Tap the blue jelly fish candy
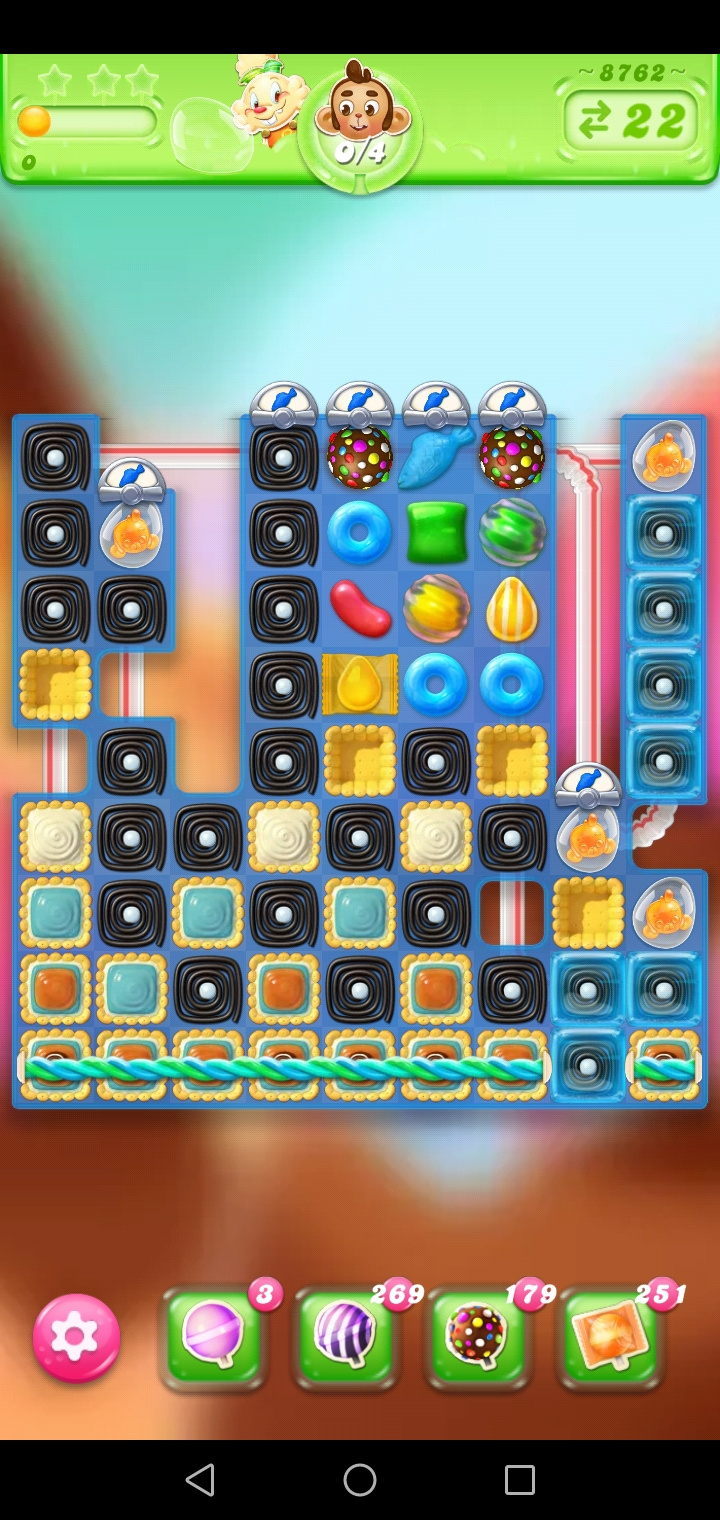Image resolution: width=720 pixels, height=1520 pixels. coord(436,457)
